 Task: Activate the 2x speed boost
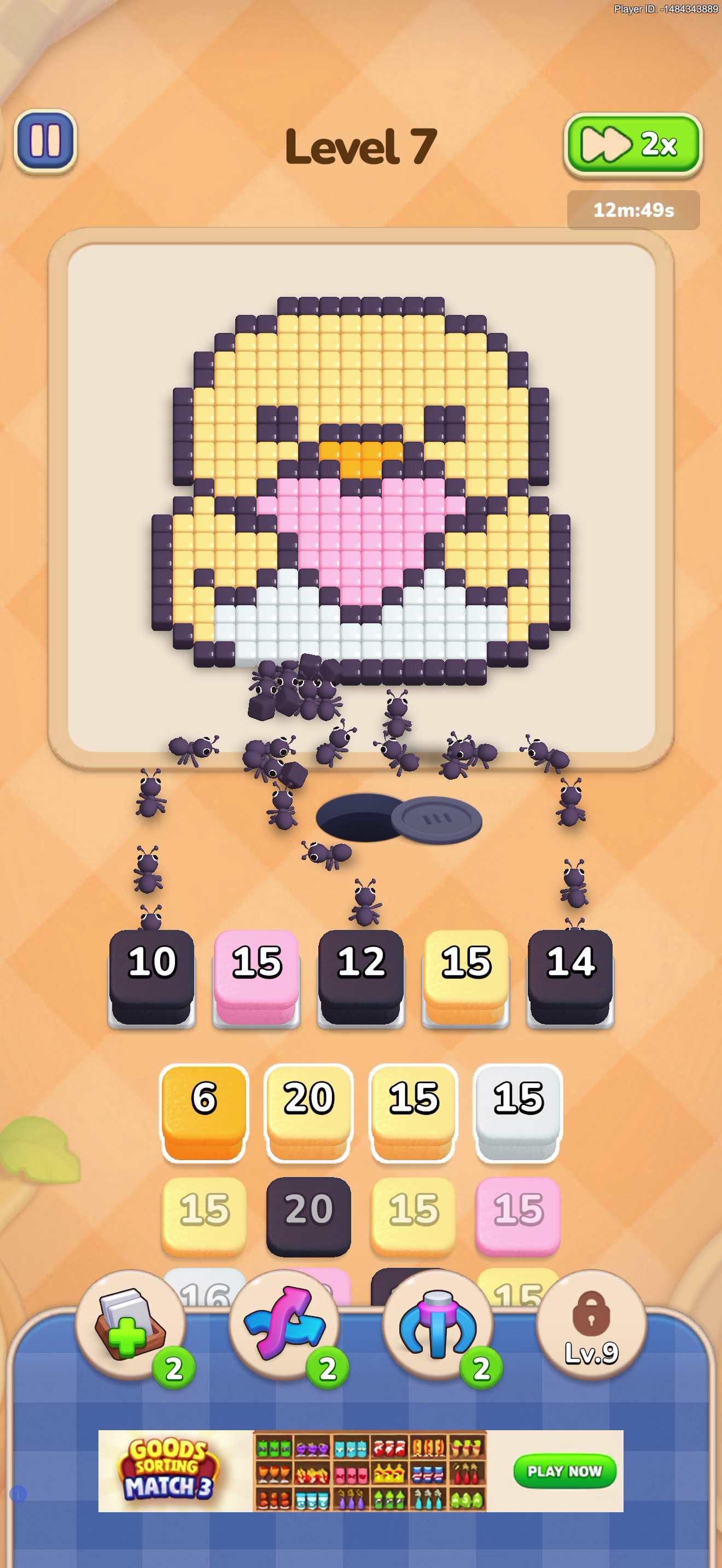(633, 145)
